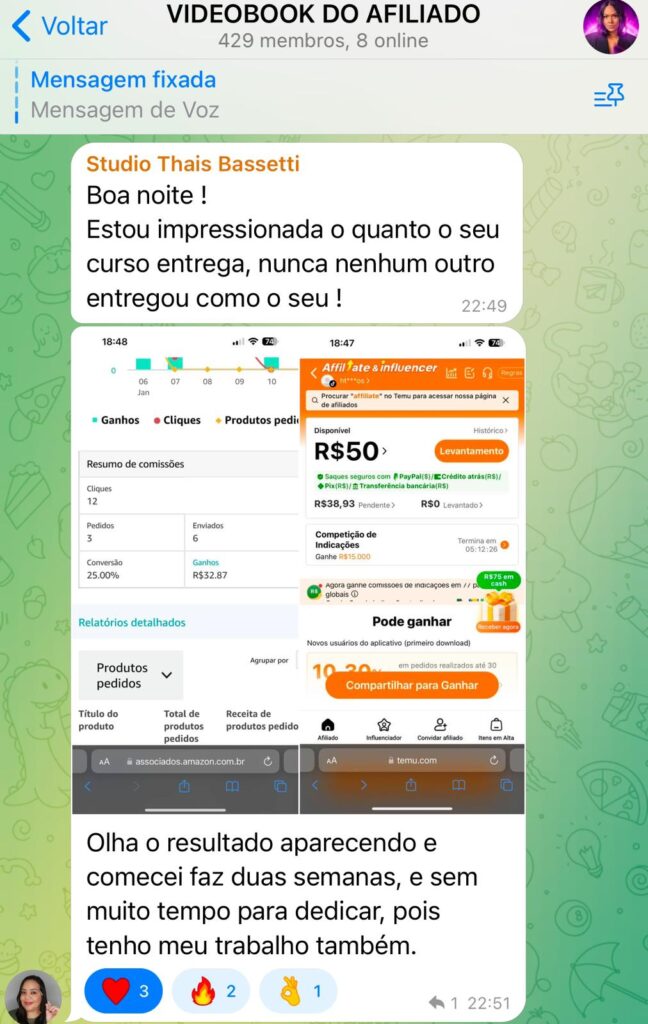Image resolution: width=648 pixels, height=1024 pixels.
Task: Open the Amazon associates screenshot
Action: click(x=185, y=570)
